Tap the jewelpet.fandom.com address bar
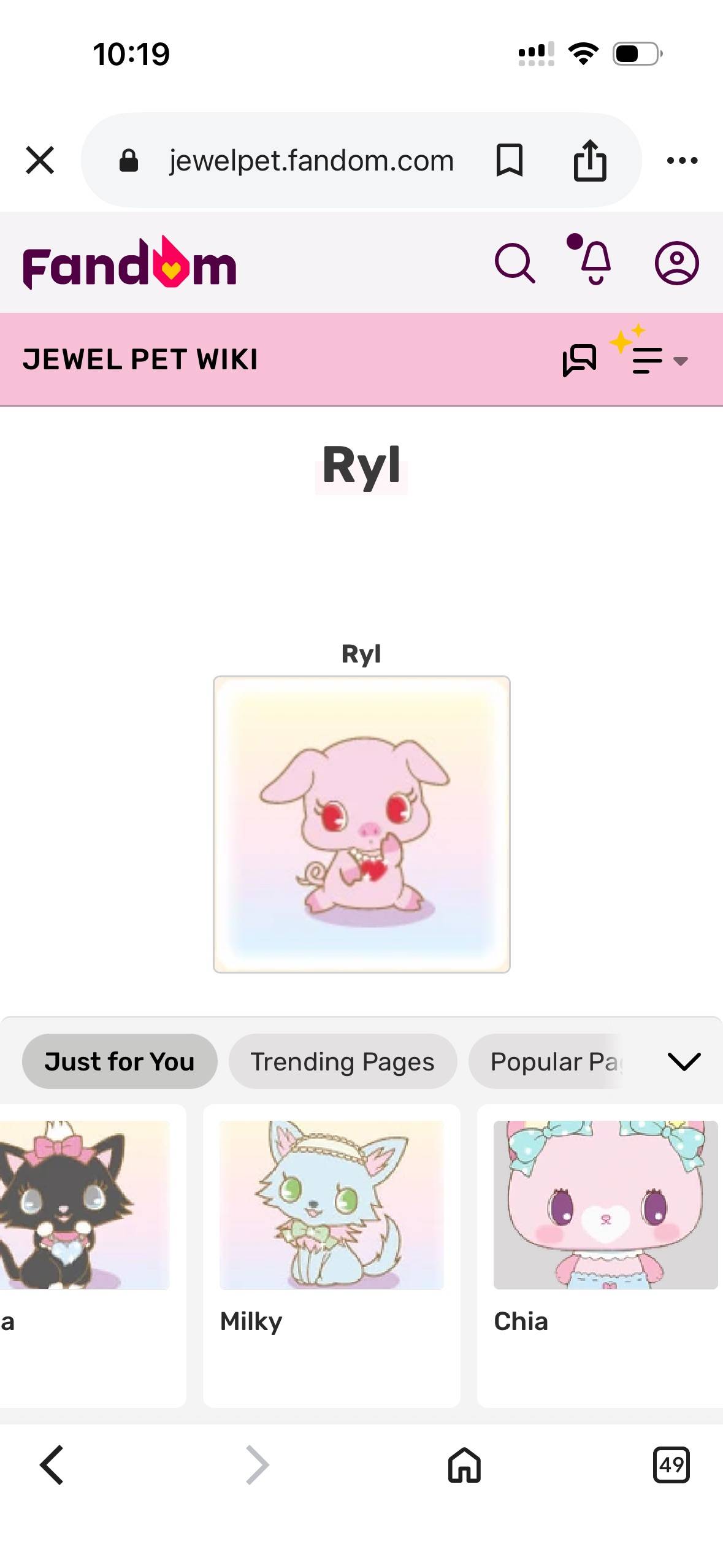 (x=311, y=161)
